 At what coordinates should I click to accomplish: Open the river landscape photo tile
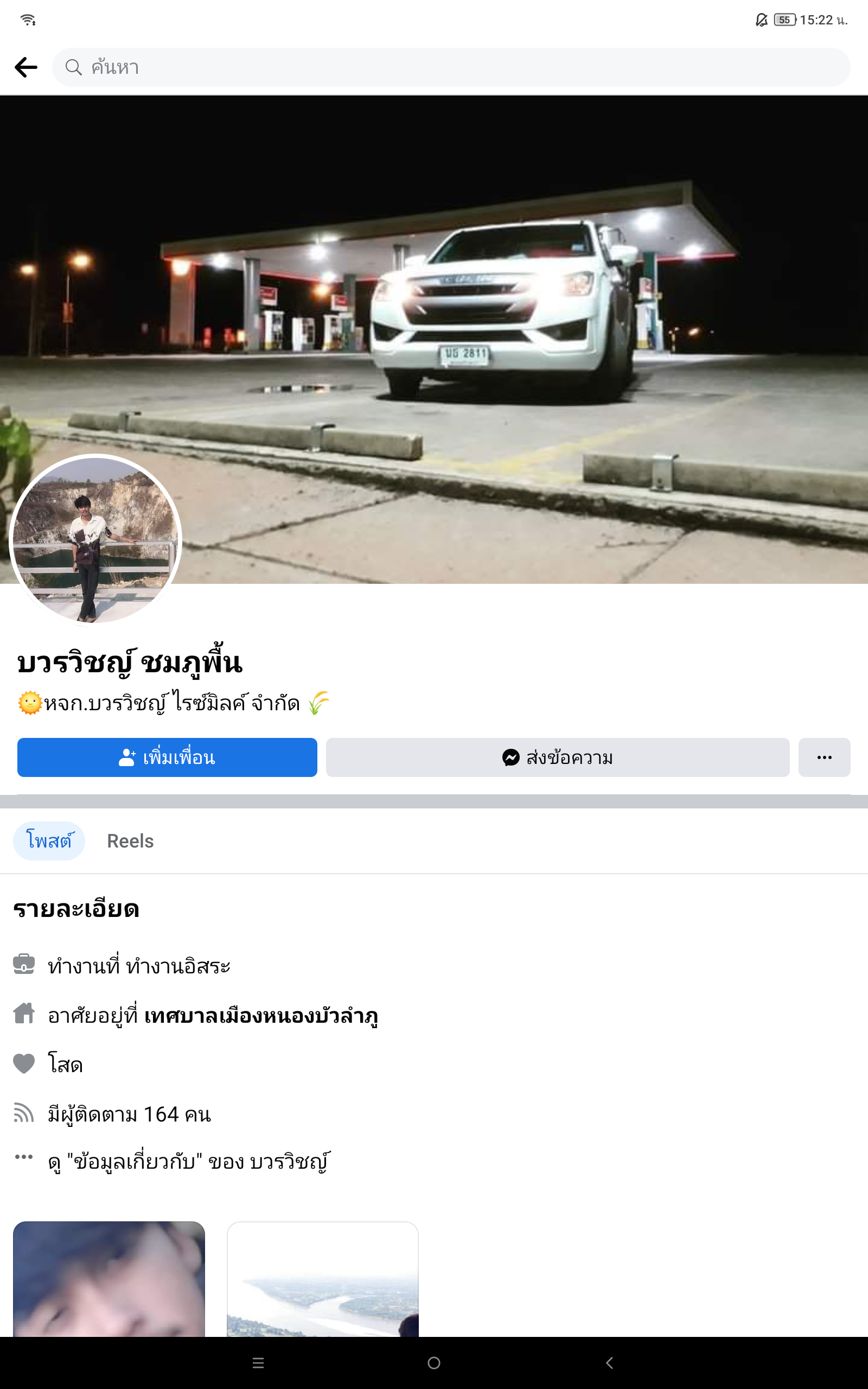pos(323,1279)
